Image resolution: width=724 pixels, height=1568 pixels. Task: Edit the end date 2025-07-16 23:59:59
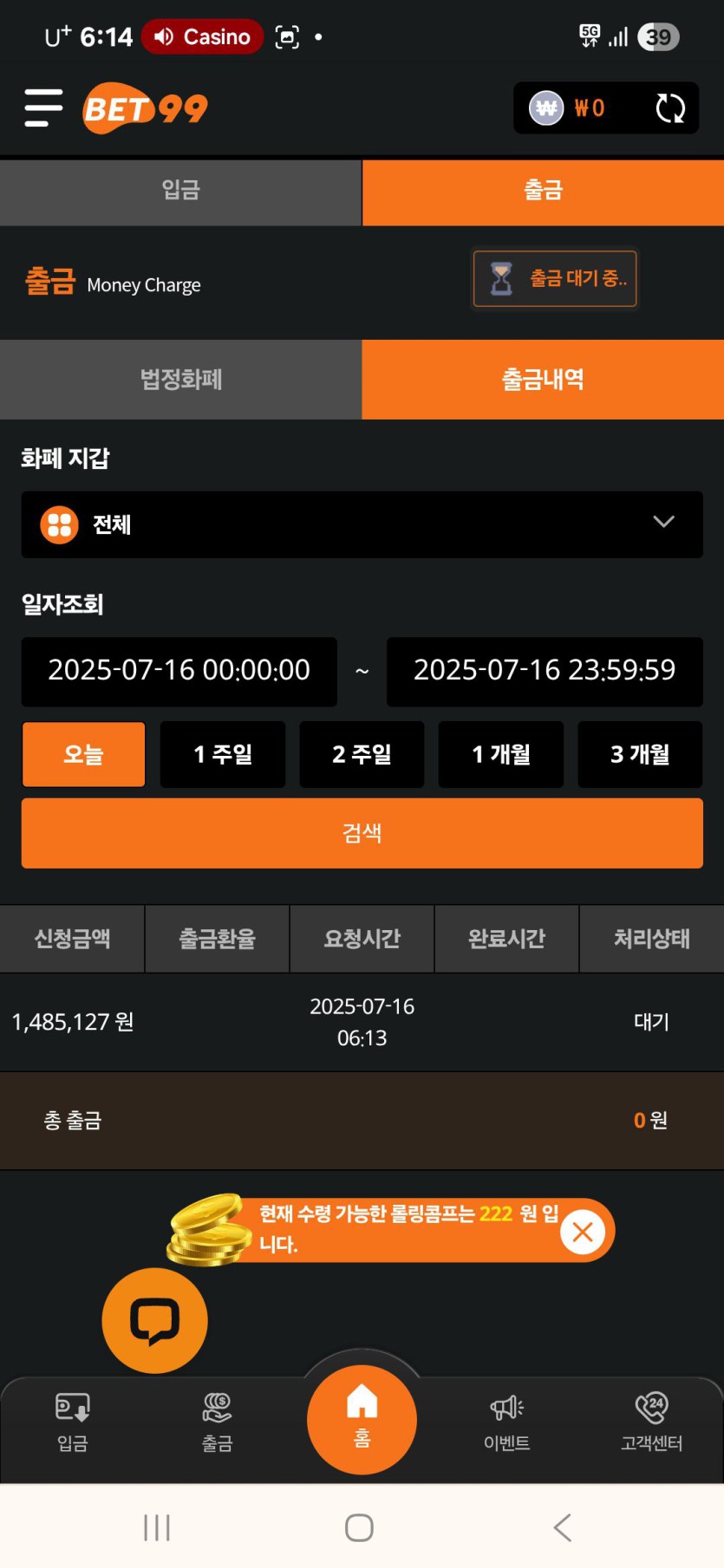pos(545,671)
